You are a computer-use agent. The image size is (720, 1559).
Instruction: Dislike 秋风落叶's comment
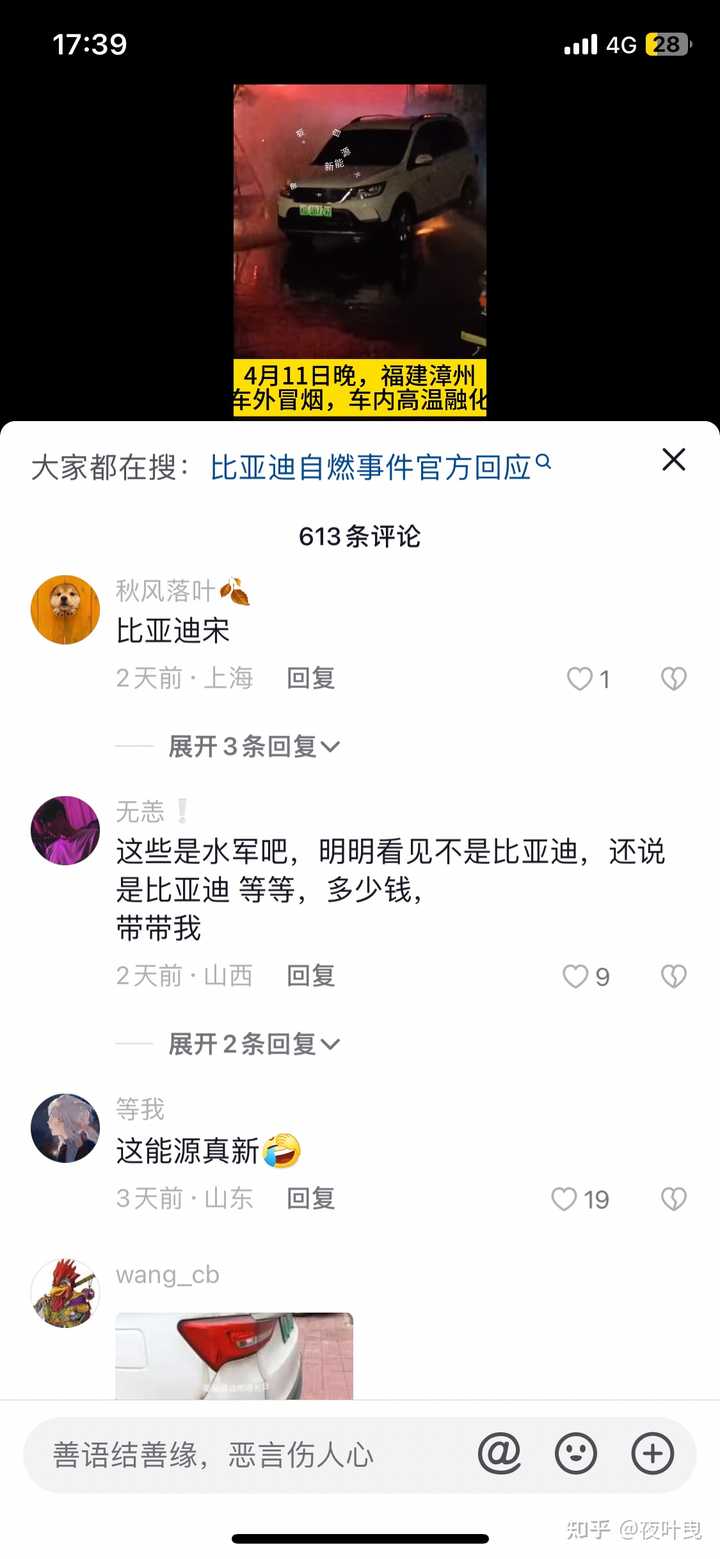(x=673, y=679)
